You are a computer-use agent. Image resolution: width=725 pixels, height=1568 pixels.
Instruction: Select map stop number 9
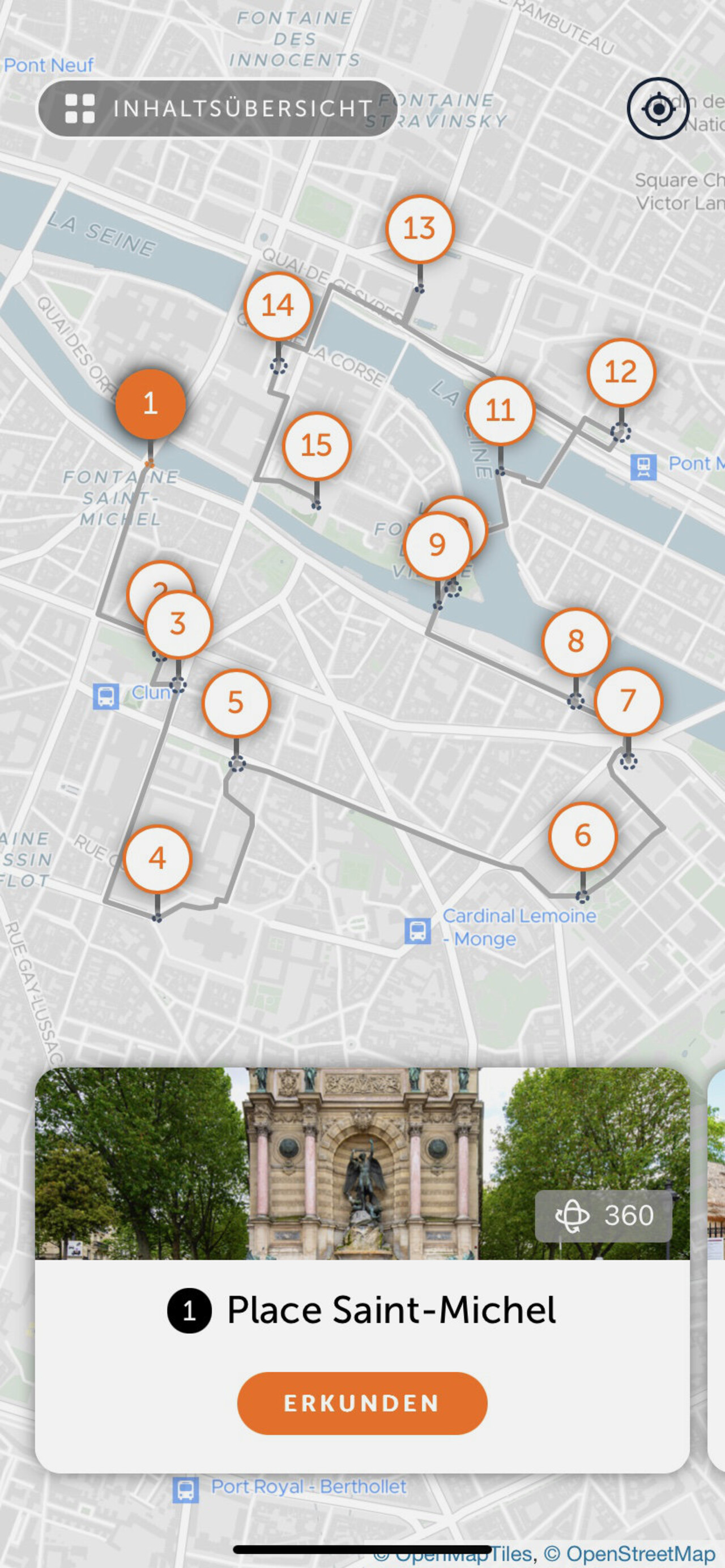click(x=437, y=545)
